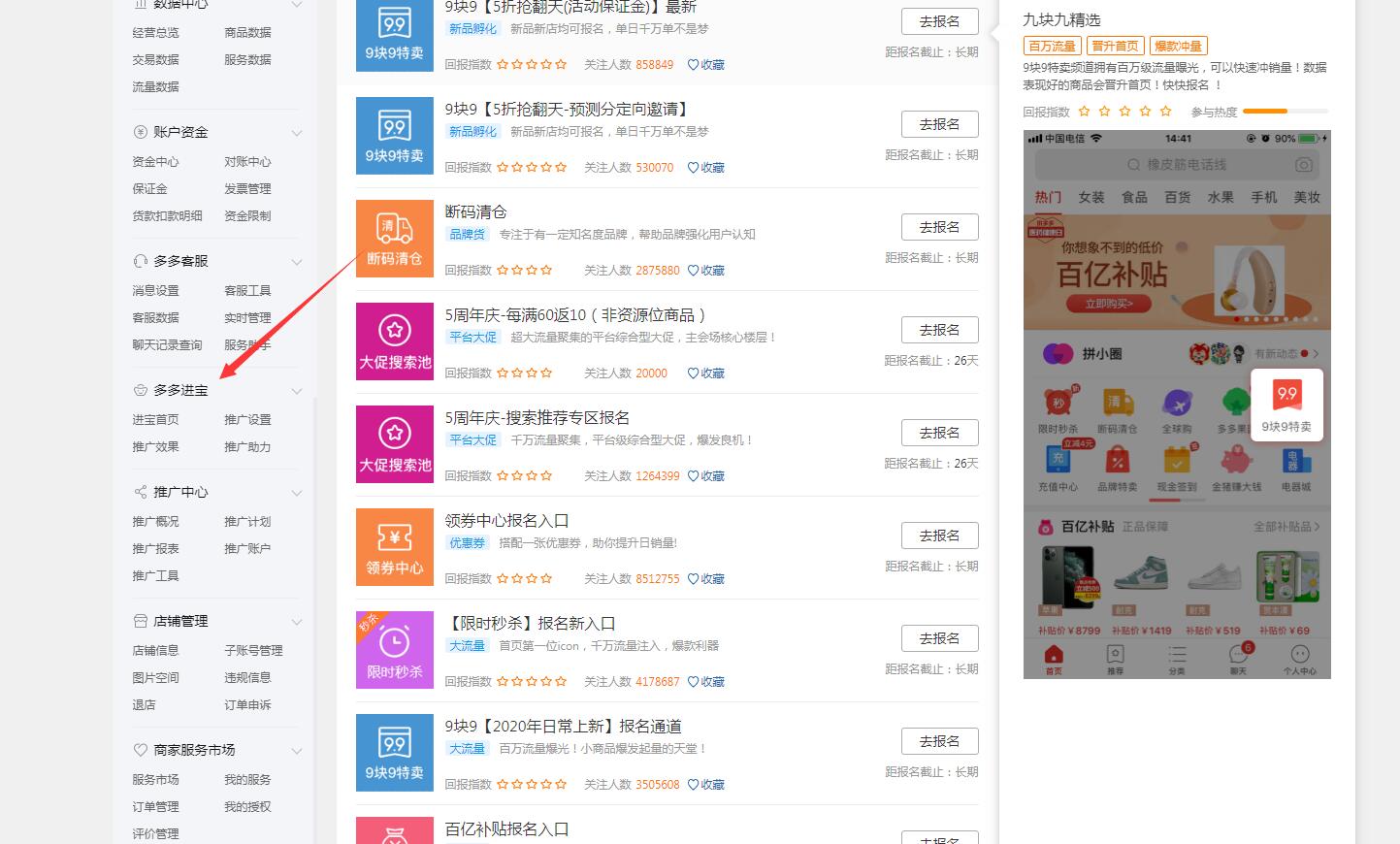Tap 去报名 for 9块9【2020年日常上新】报名通道

coord(939,741)
